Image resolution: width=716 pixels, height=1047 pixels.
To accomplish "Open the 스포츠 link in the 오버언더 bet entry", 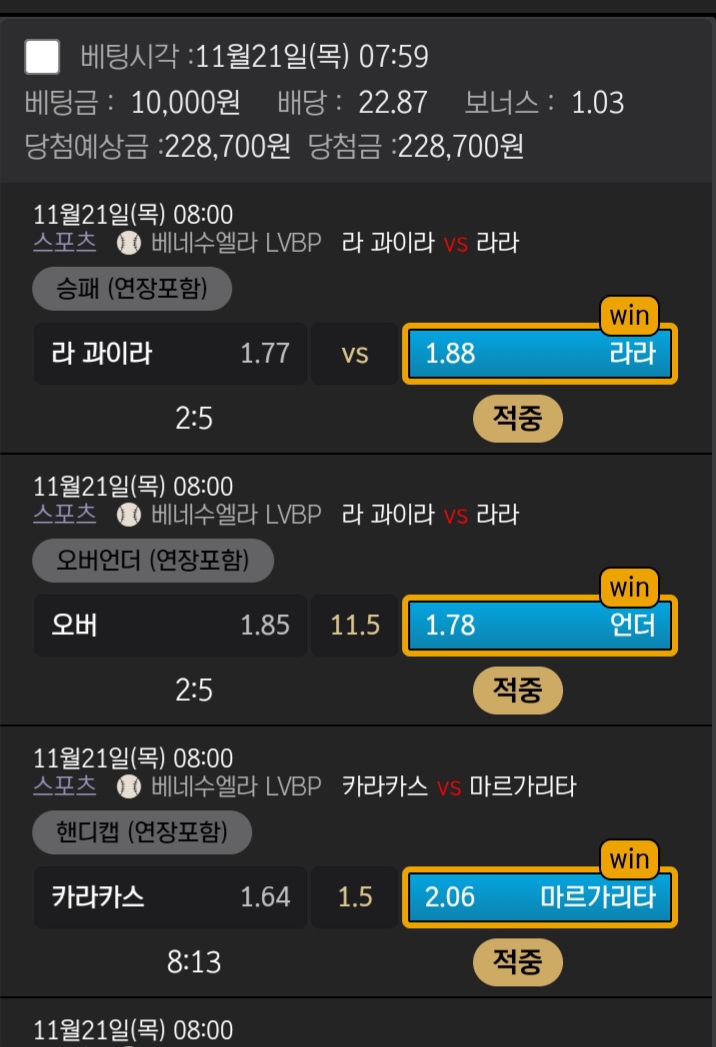I will pyautogui.click(x=64, y=514).
